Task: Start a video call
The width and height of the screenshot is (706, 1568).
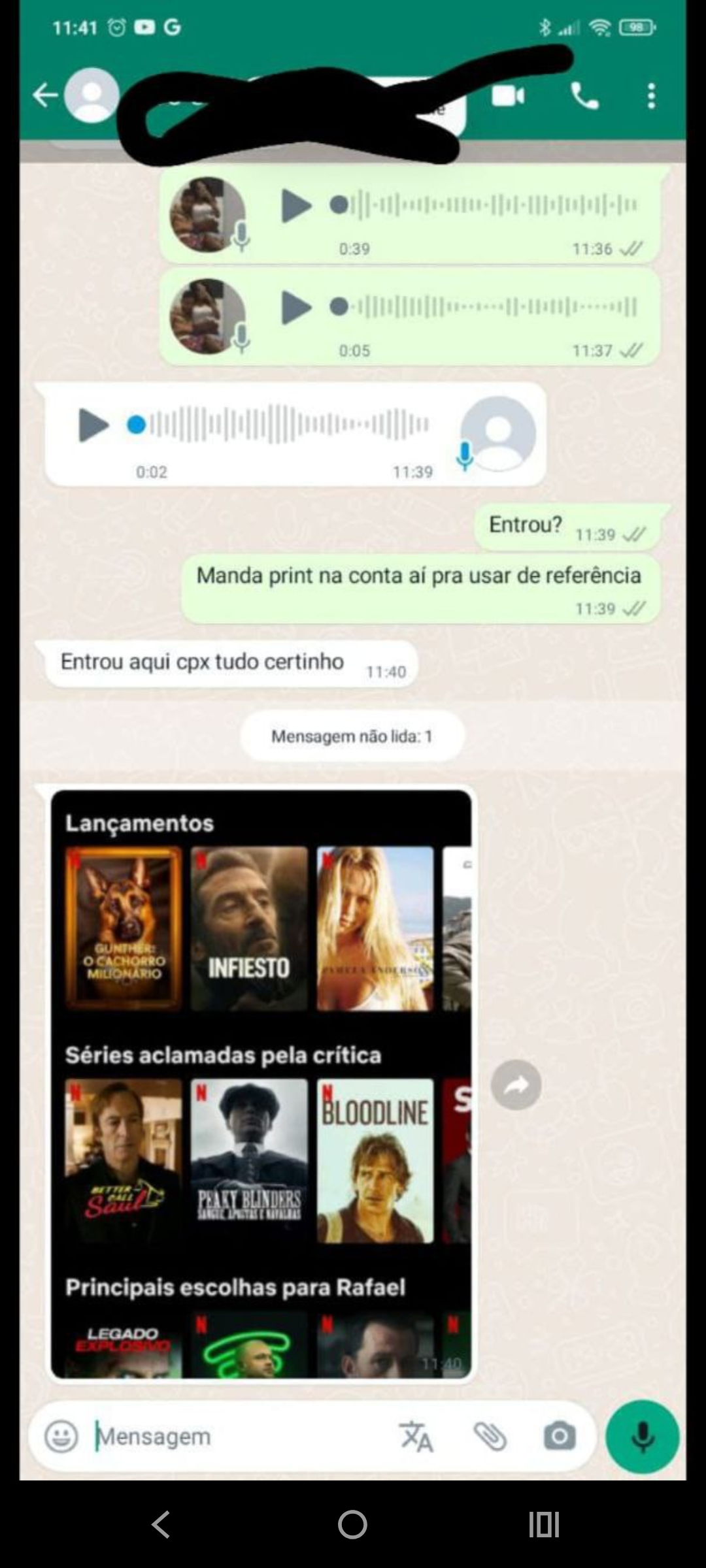Action: pos(508,96)
